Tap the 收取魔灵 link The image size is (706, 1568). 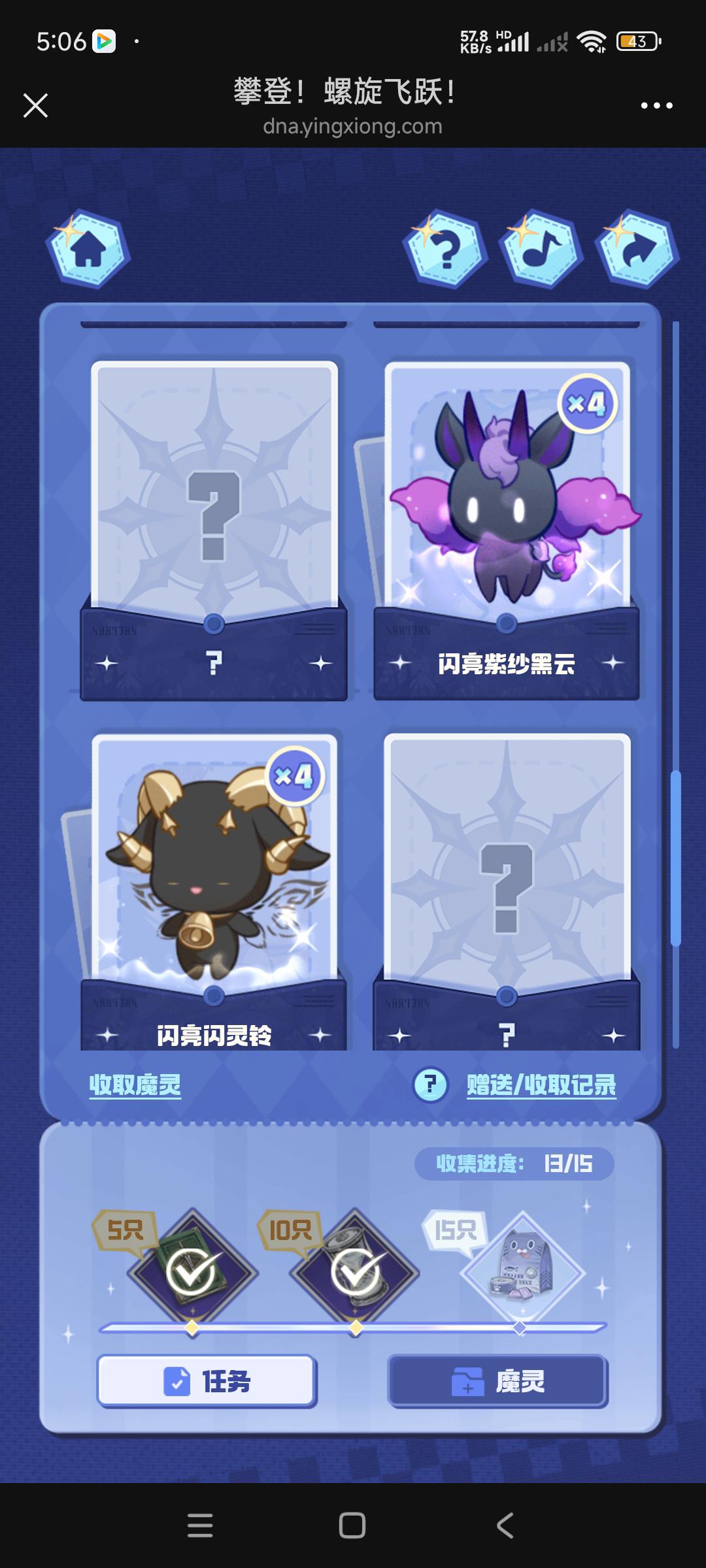[x=135, y=1085]
